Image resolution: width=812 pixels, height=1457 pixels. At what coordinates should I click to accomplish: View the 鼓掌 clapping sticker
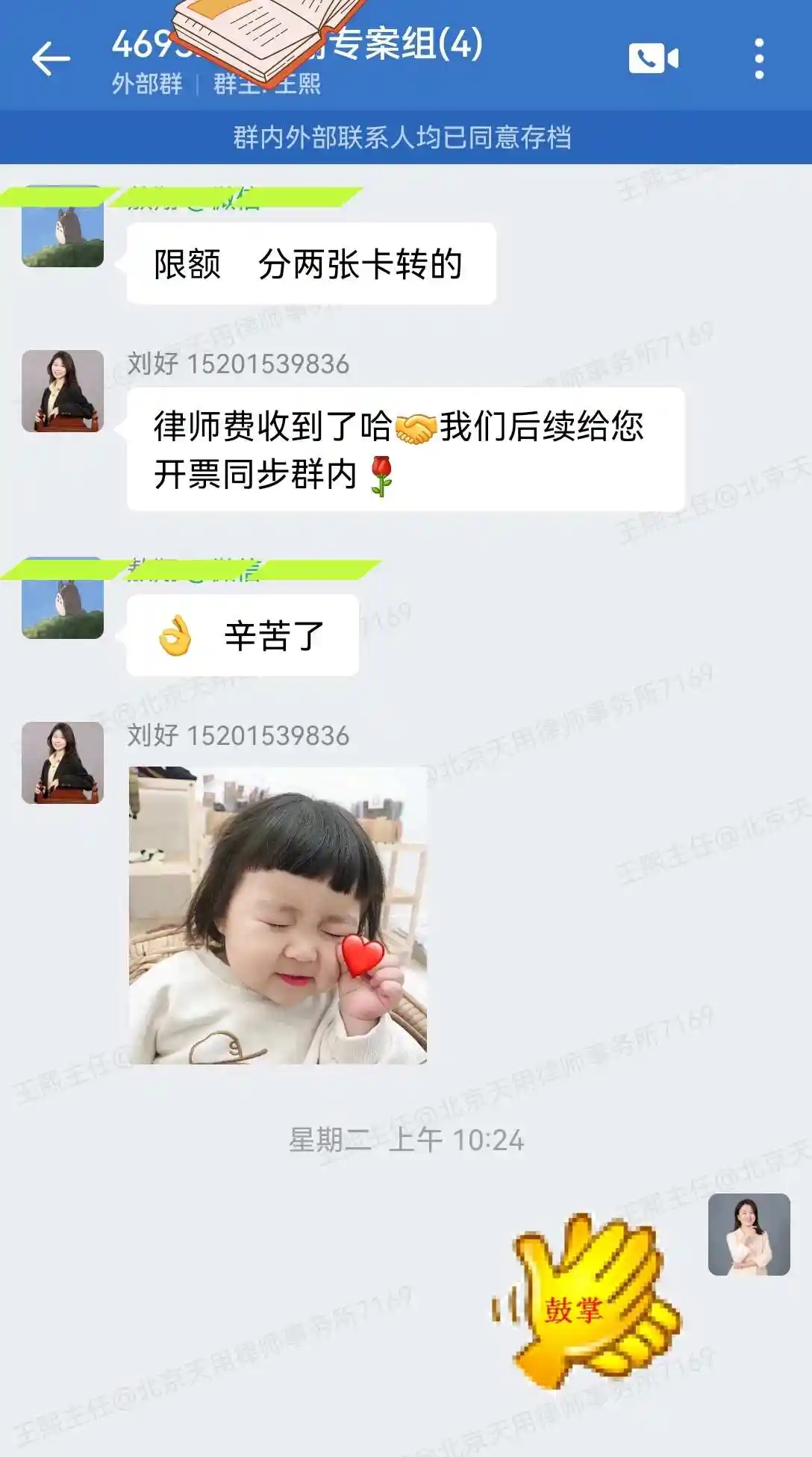[587, 1304]
